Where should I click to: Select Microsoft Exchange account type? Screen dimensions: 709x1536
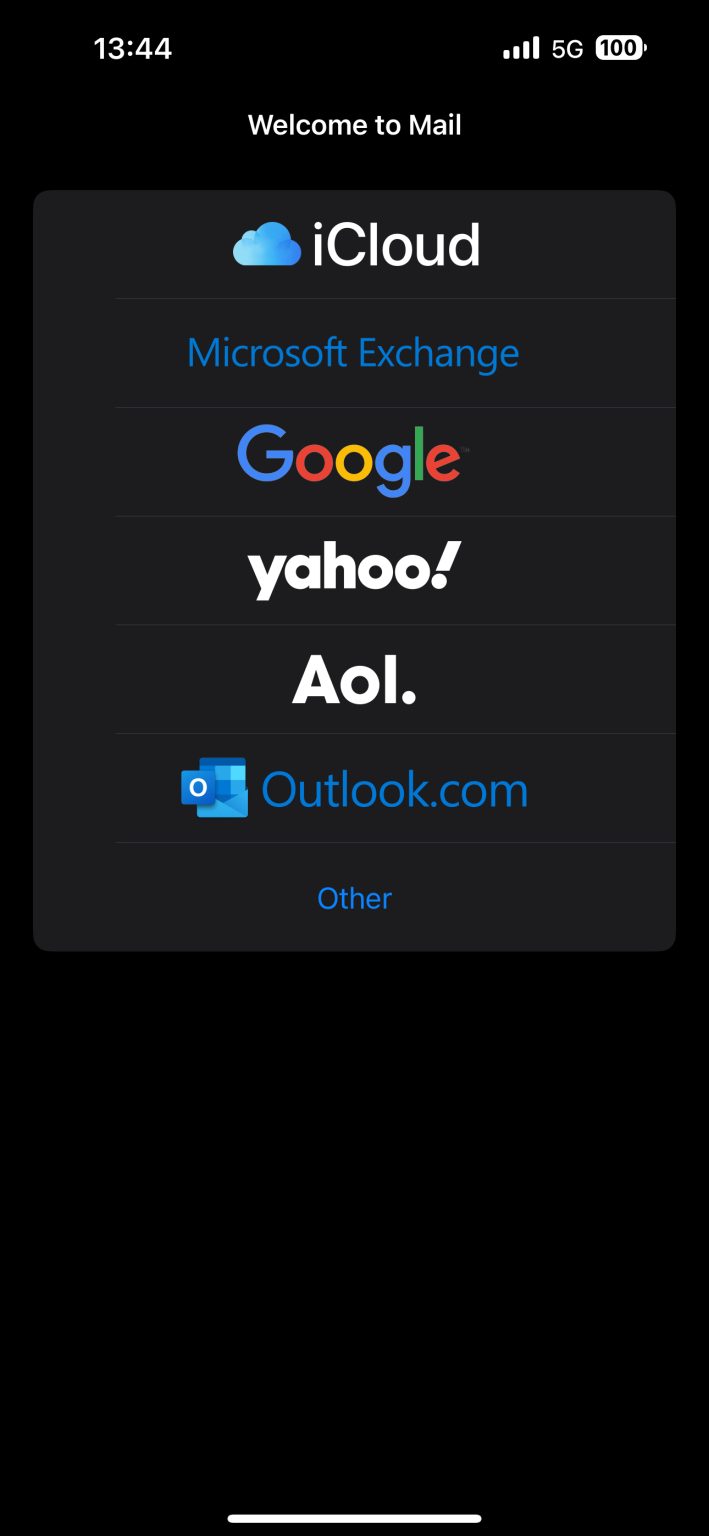(x=353, y=353)
